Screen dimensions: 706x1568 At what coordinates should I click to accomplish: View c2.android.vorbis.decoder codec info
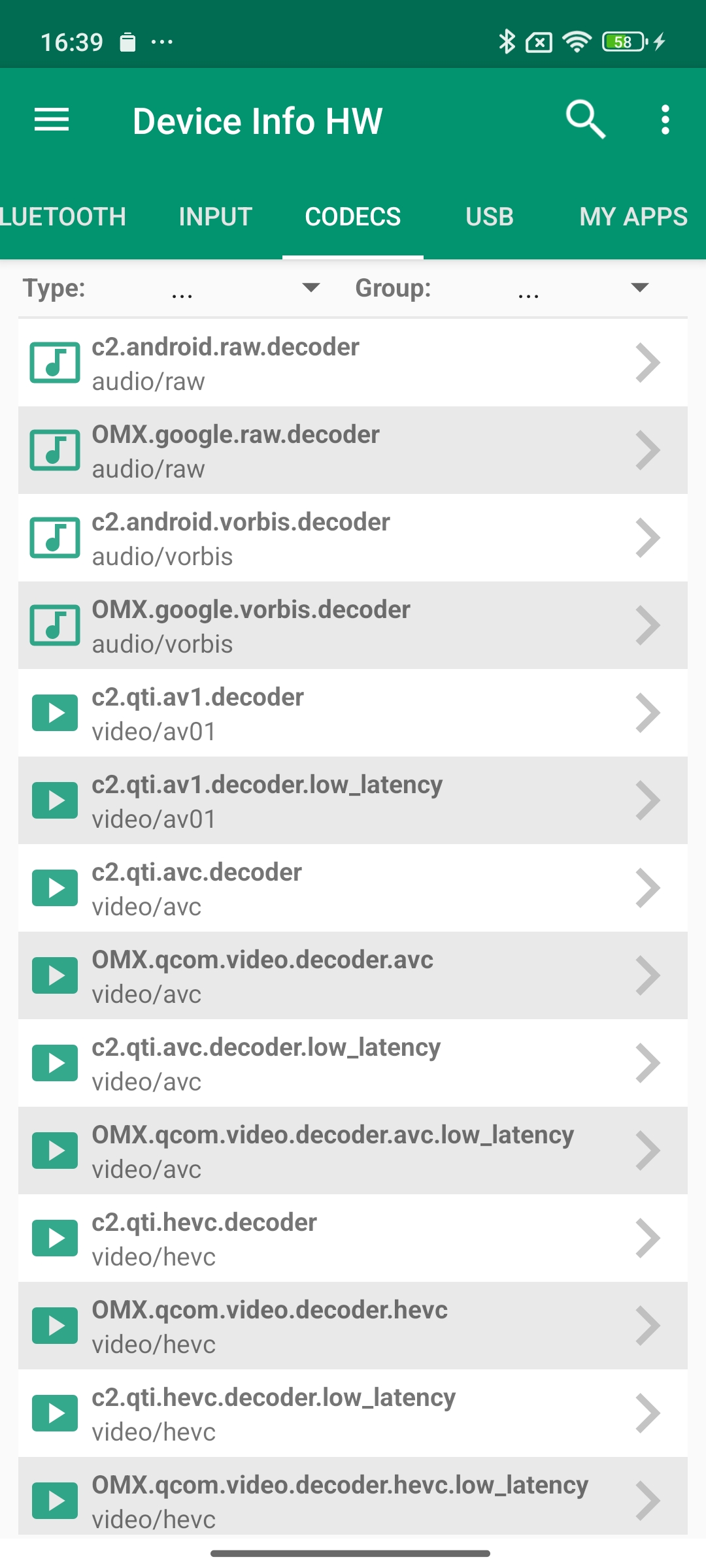(x=353, y=538)
